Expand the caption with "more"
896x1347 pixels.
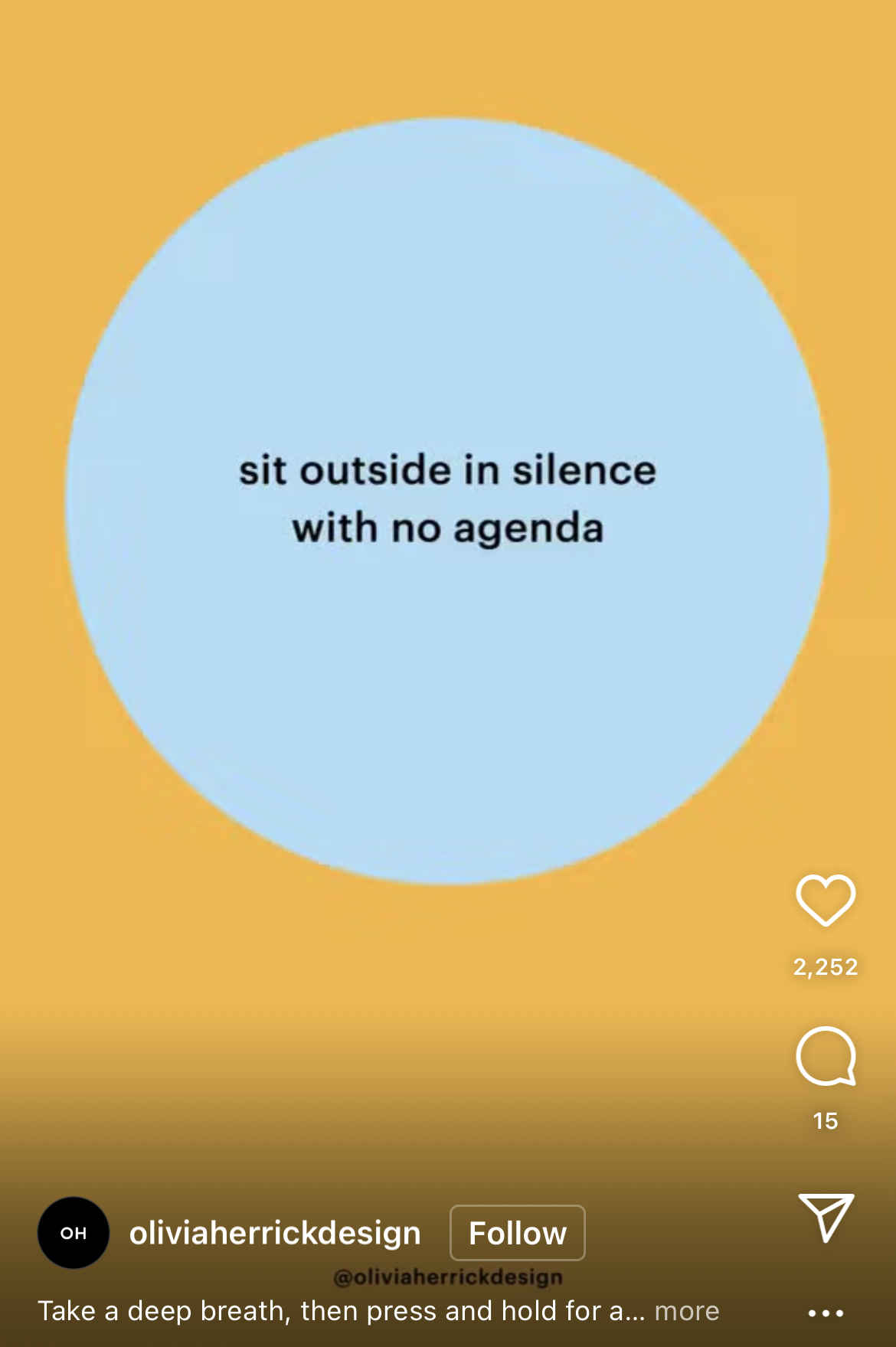click(x=687, y=1311)
